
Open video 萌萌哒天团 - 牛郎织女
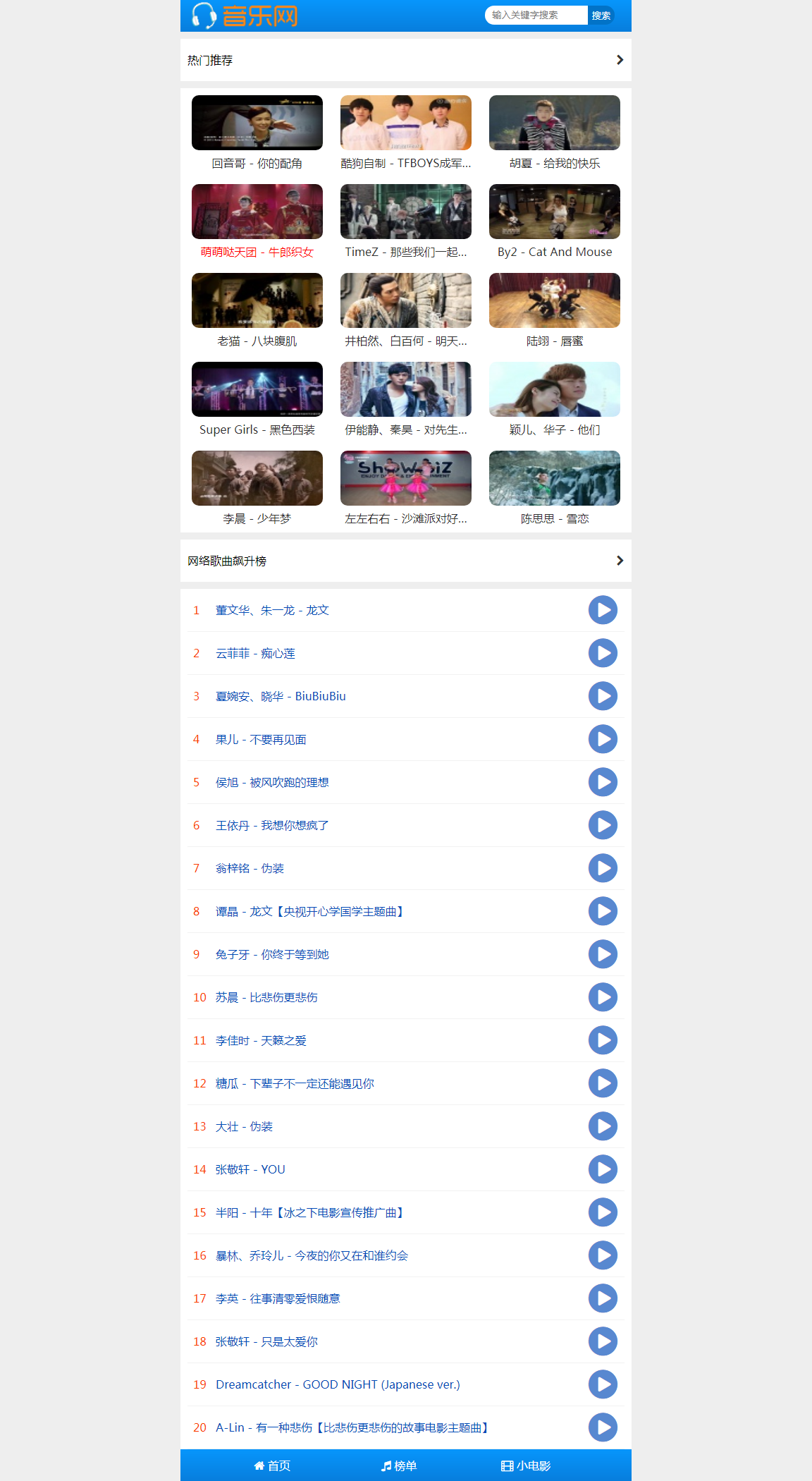click(257, 212)
